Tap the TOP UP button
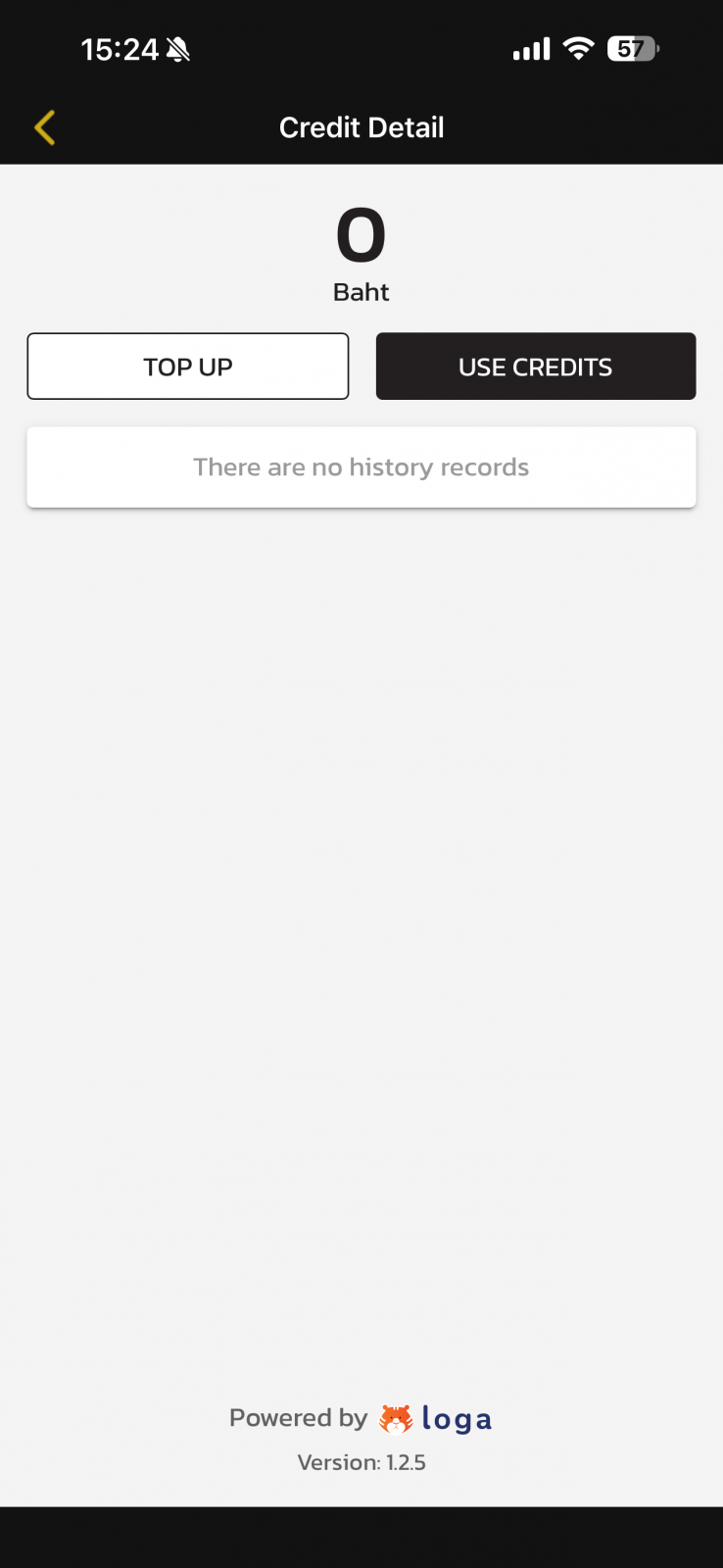Image resolution: width=723 pixels, height=1568 pixels. tap(188, 367)
